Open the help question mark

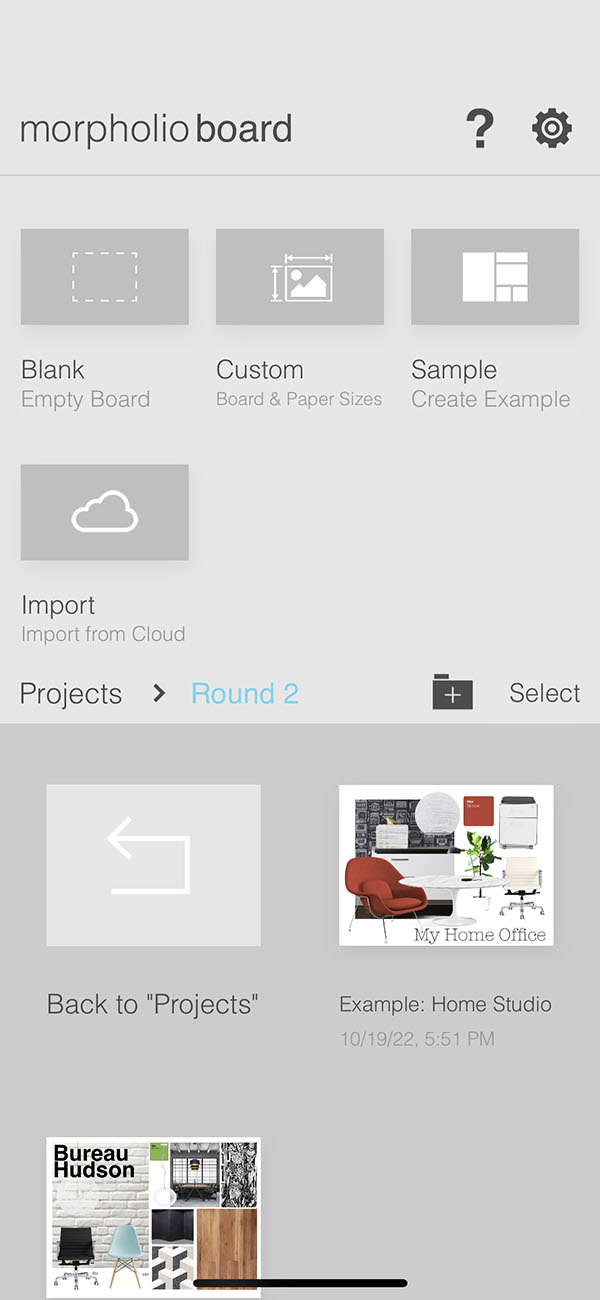pyautogui.click(x=480, y=129)
